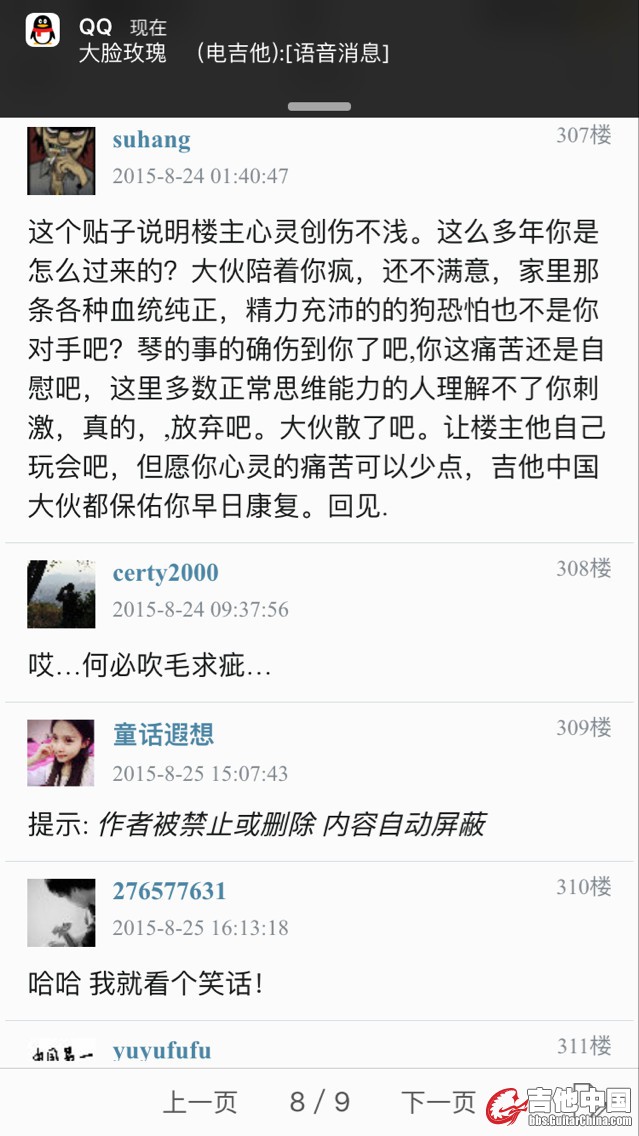Tap certy2000's avatar image
Viewport: 639px width, 1136px height.
point(61,594)
